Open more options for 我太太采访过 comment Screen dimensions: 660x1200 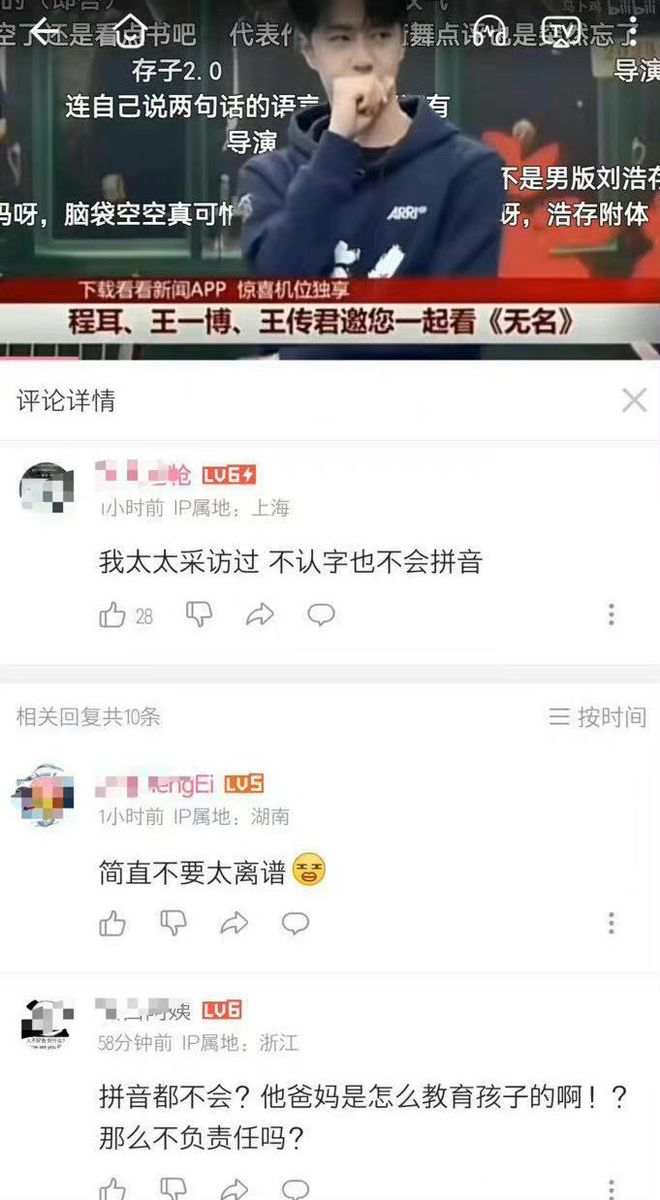(x=611, y=615)
